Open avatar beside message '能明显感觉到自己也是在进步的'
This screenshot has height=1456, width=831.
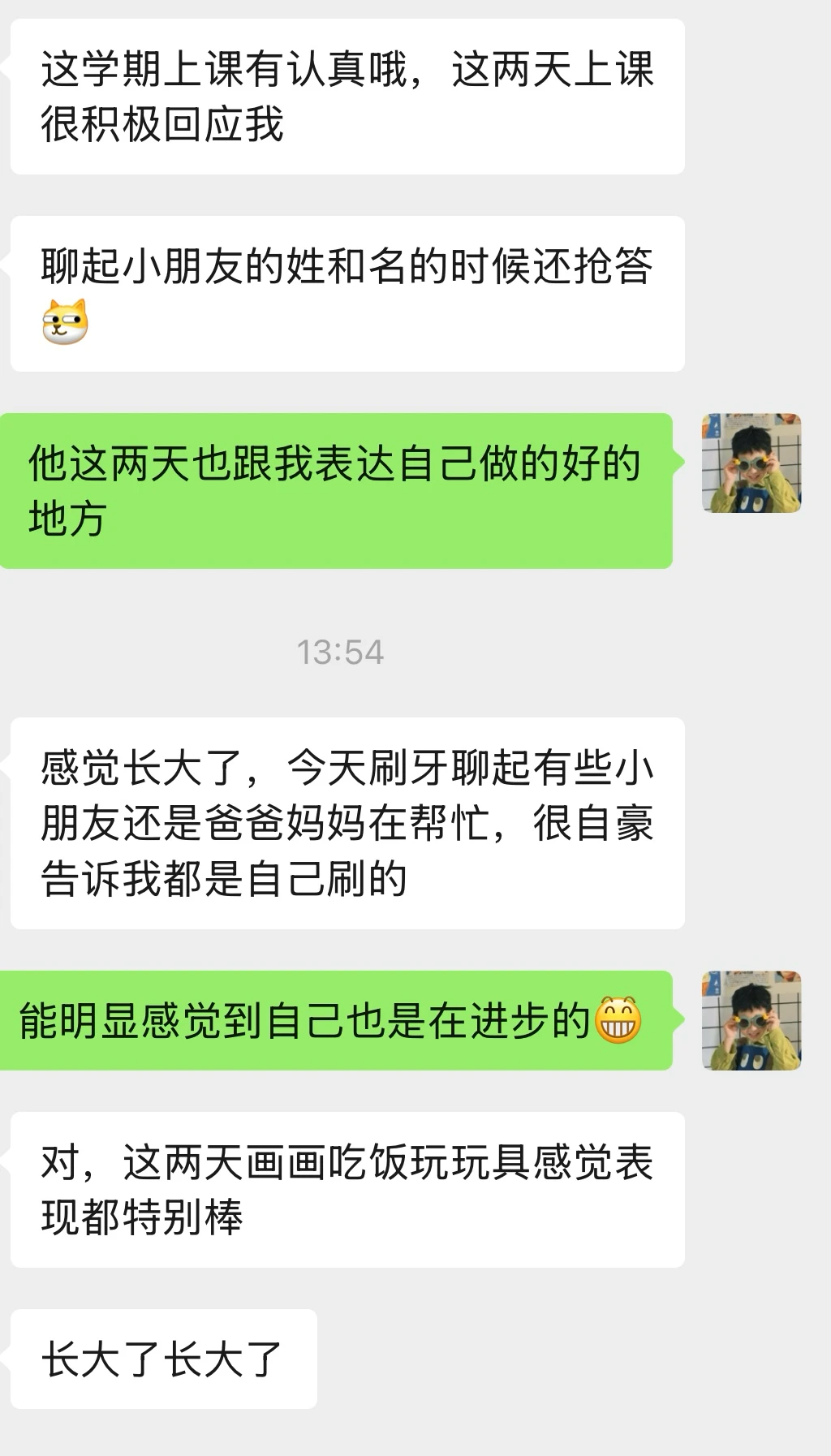(x=751, y=1020)
